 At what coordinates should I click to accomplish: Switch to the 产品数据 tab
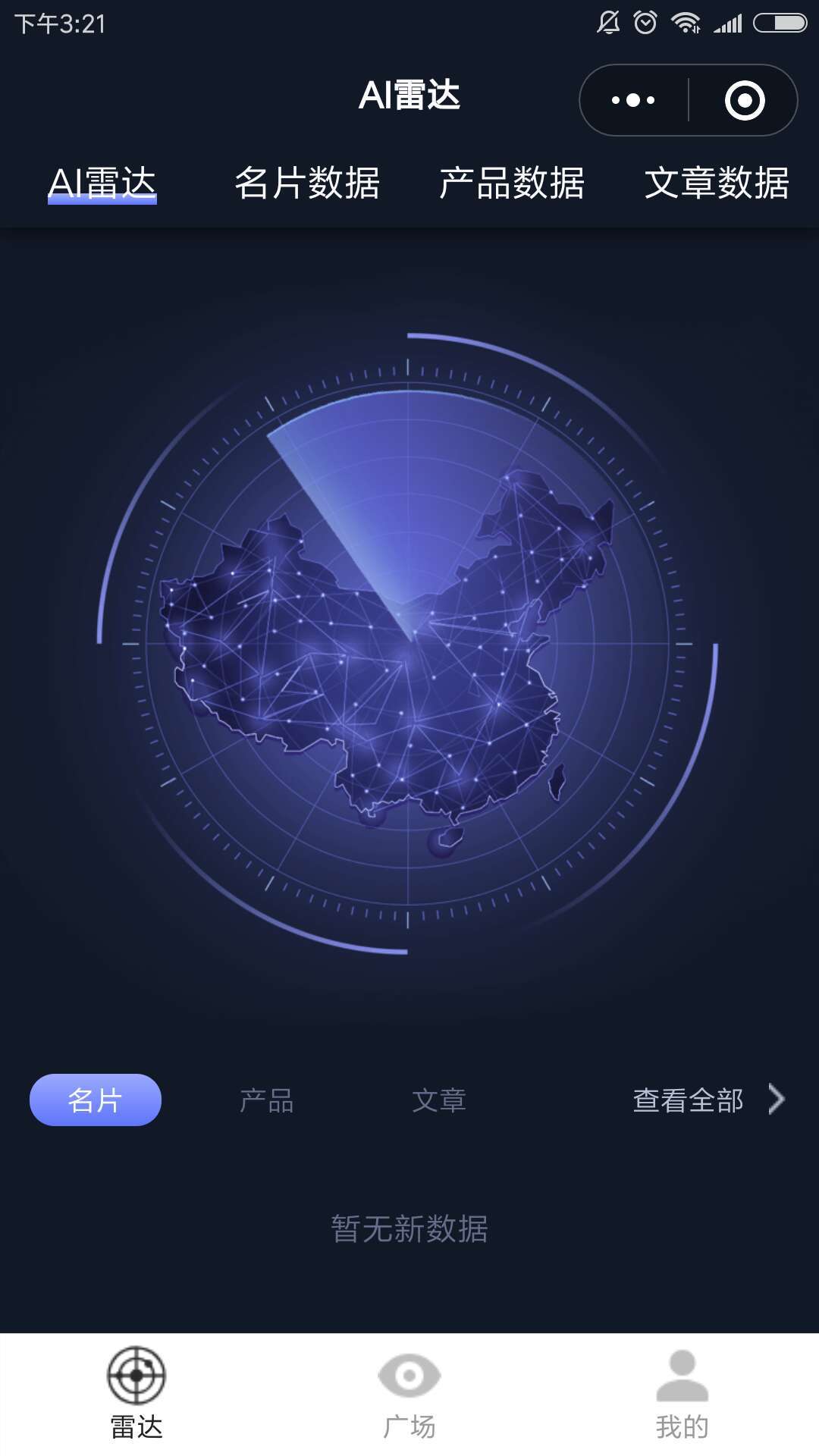coord(513,182)
